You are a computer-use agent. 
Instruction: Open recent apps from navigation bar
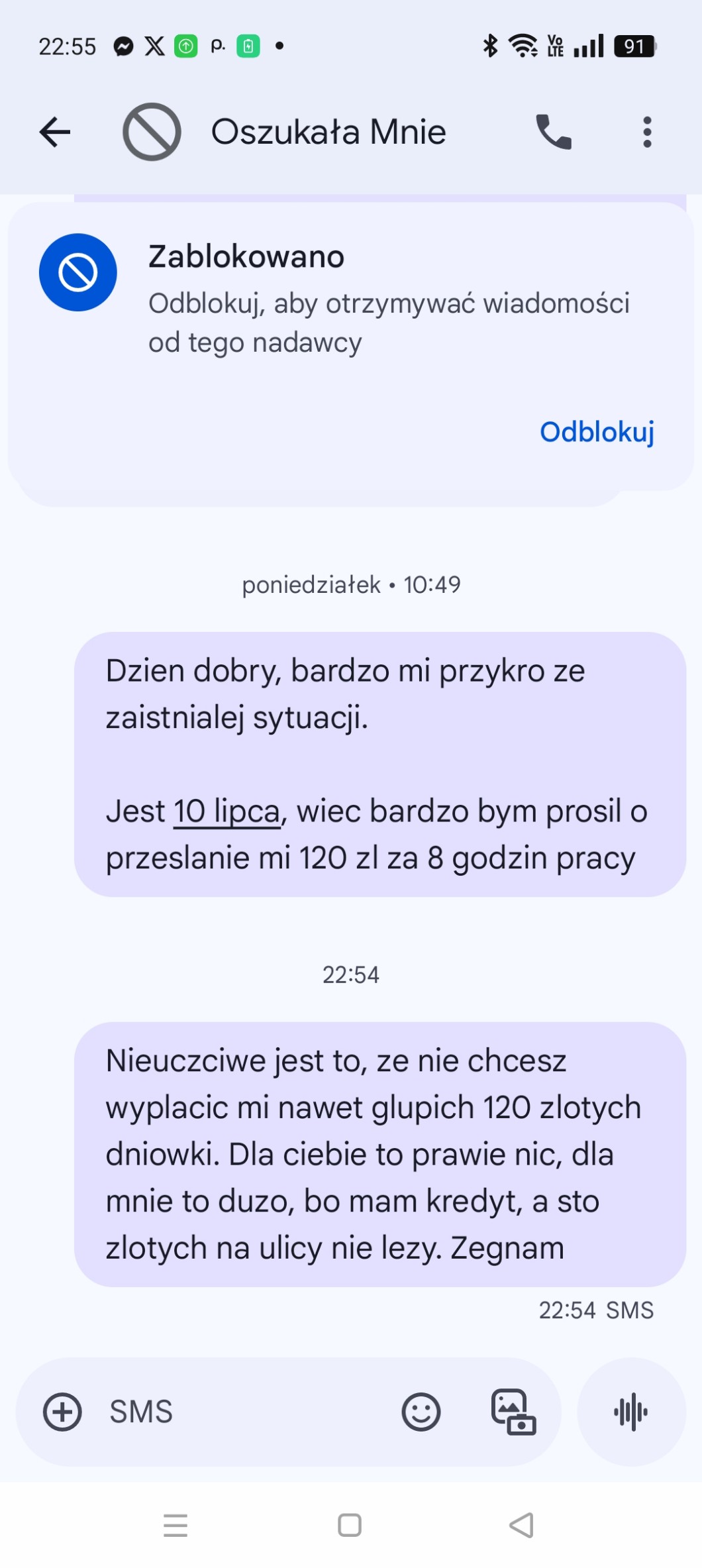click(175, 1526)
